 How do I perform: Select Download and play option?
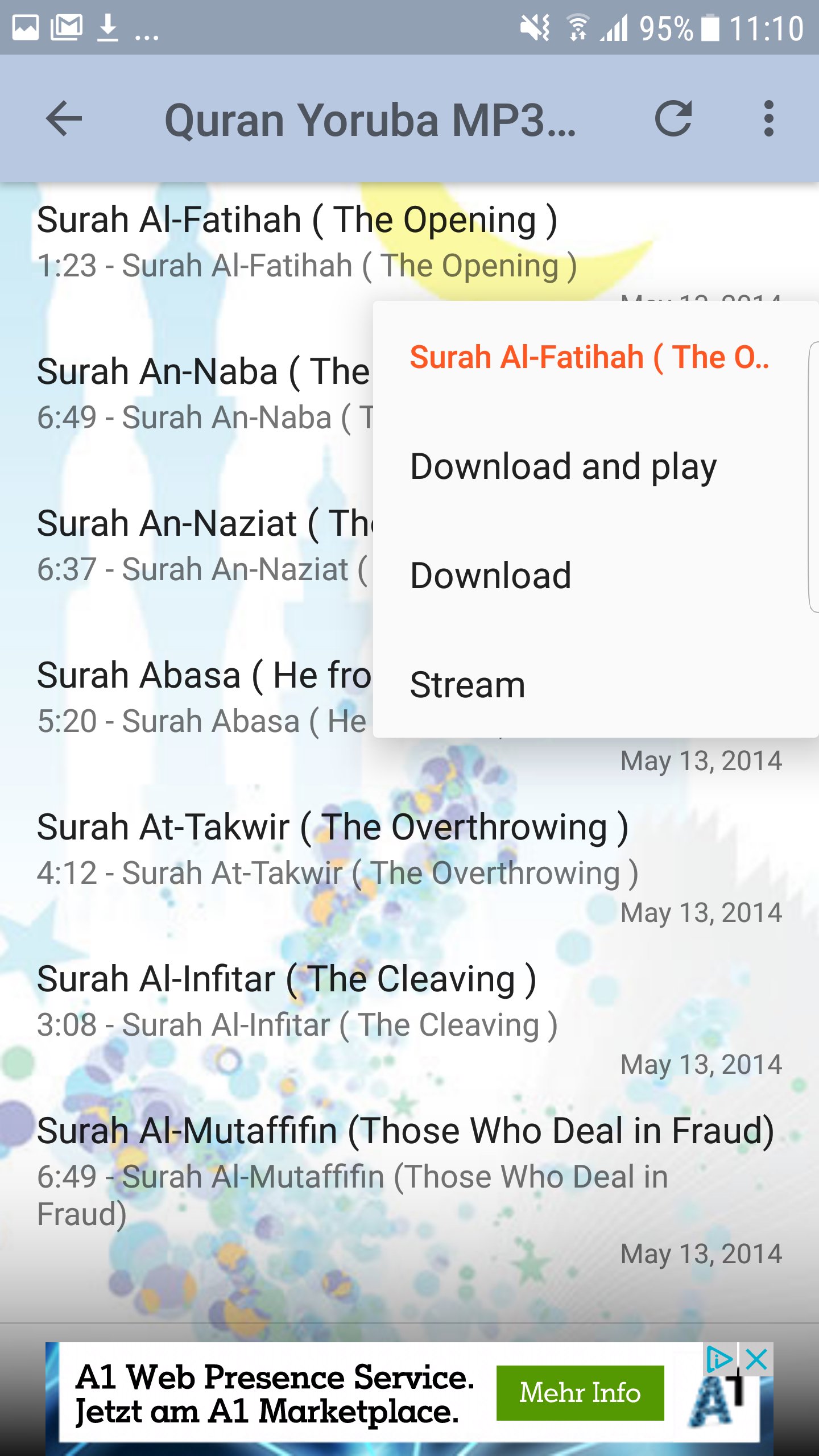(x=563, y=466)
